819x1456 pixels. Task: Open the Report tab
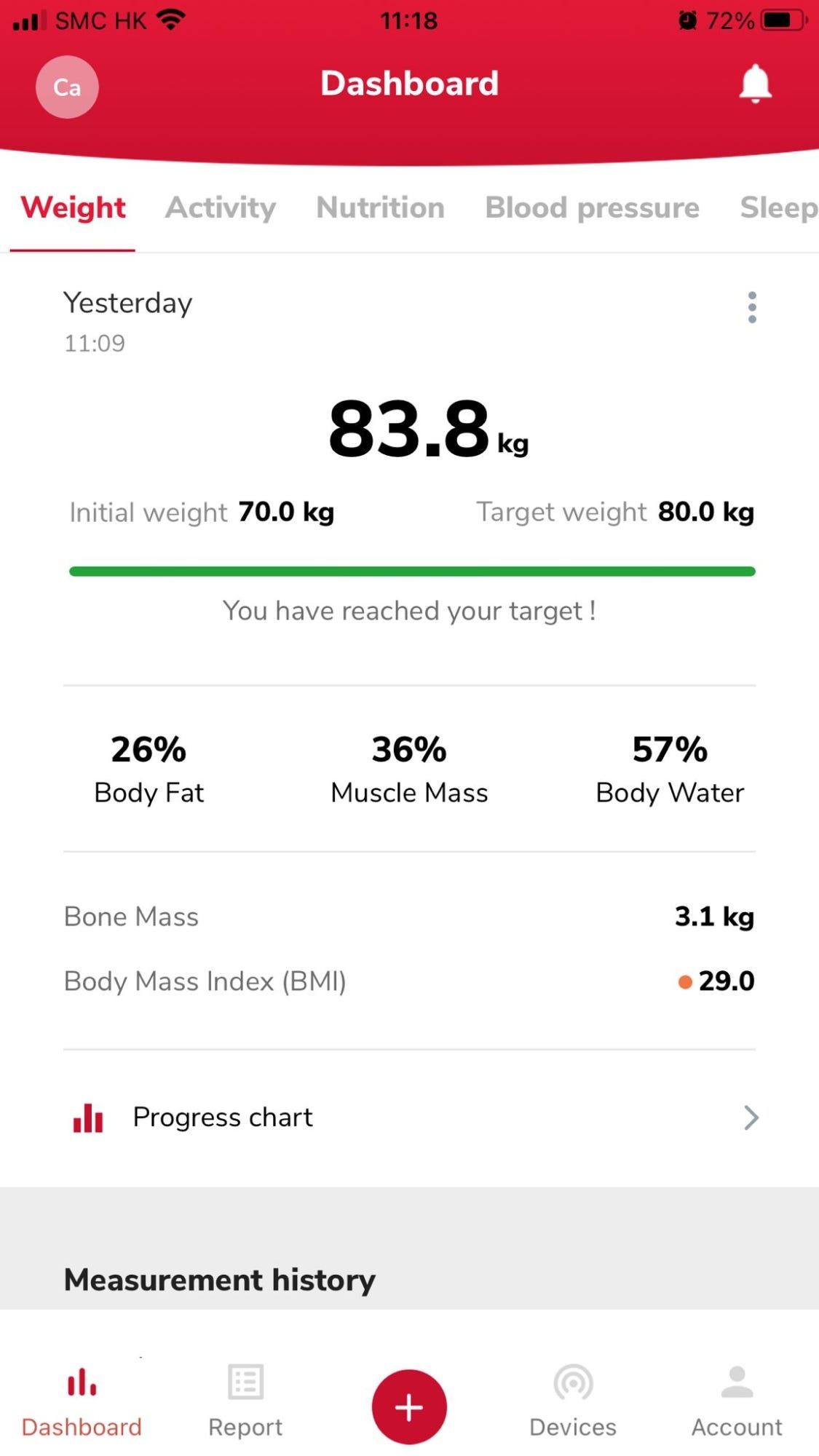(245, 1401)
